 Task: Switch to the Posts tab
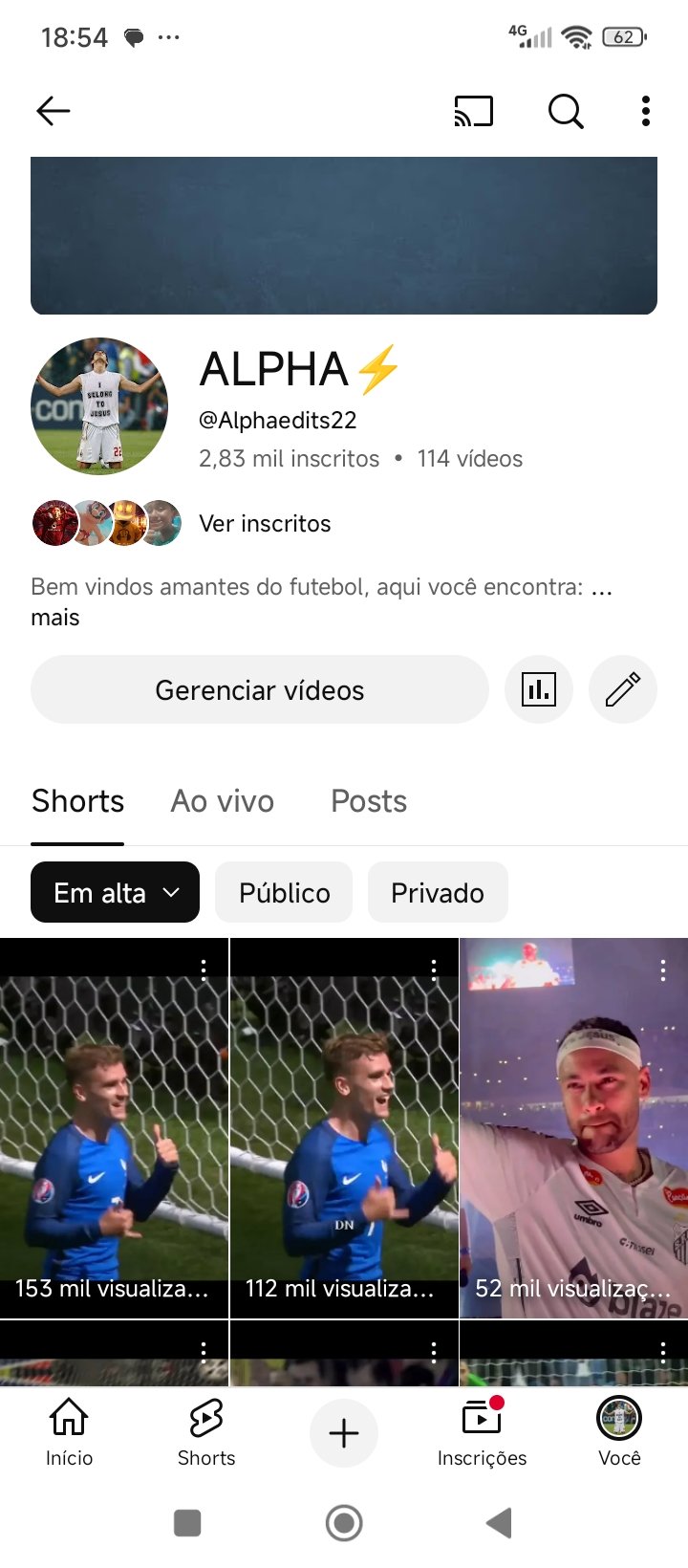(369, 801)
